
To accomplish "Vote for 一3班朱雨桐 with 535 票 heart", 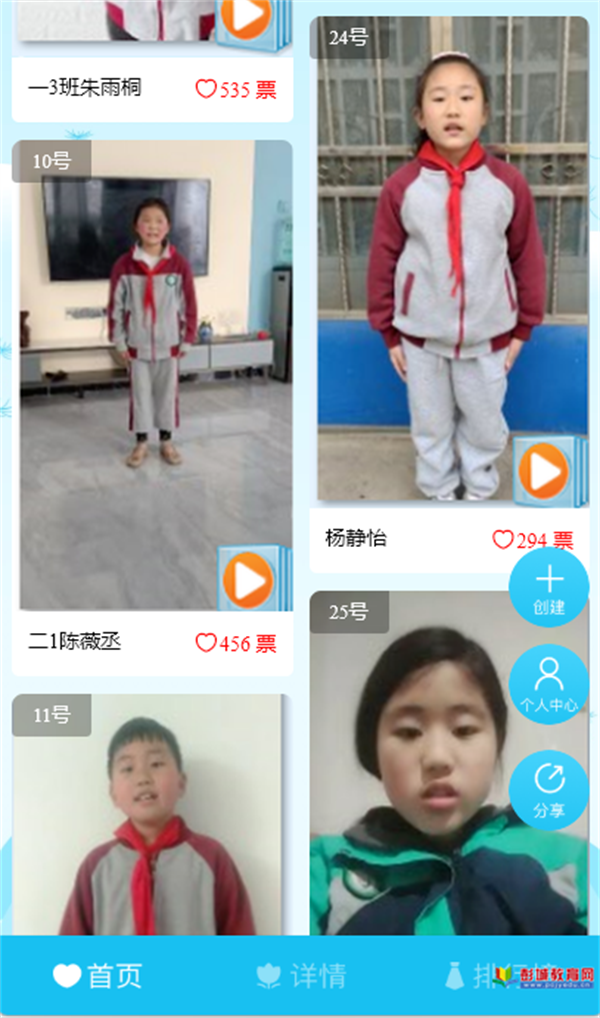I will [206, 89].
